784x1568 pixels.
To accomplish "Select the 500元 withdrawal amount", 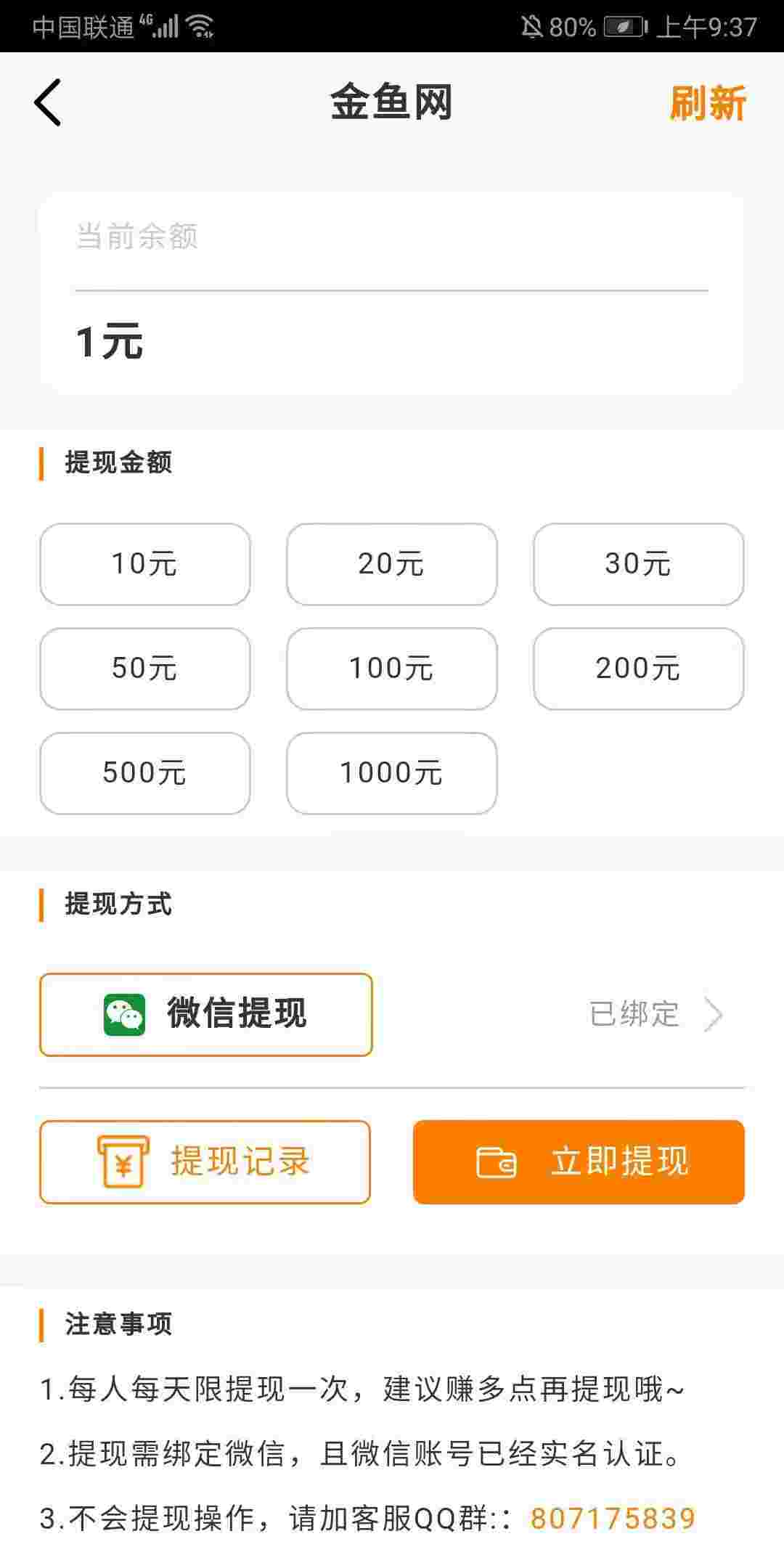I will click(145, 773).
